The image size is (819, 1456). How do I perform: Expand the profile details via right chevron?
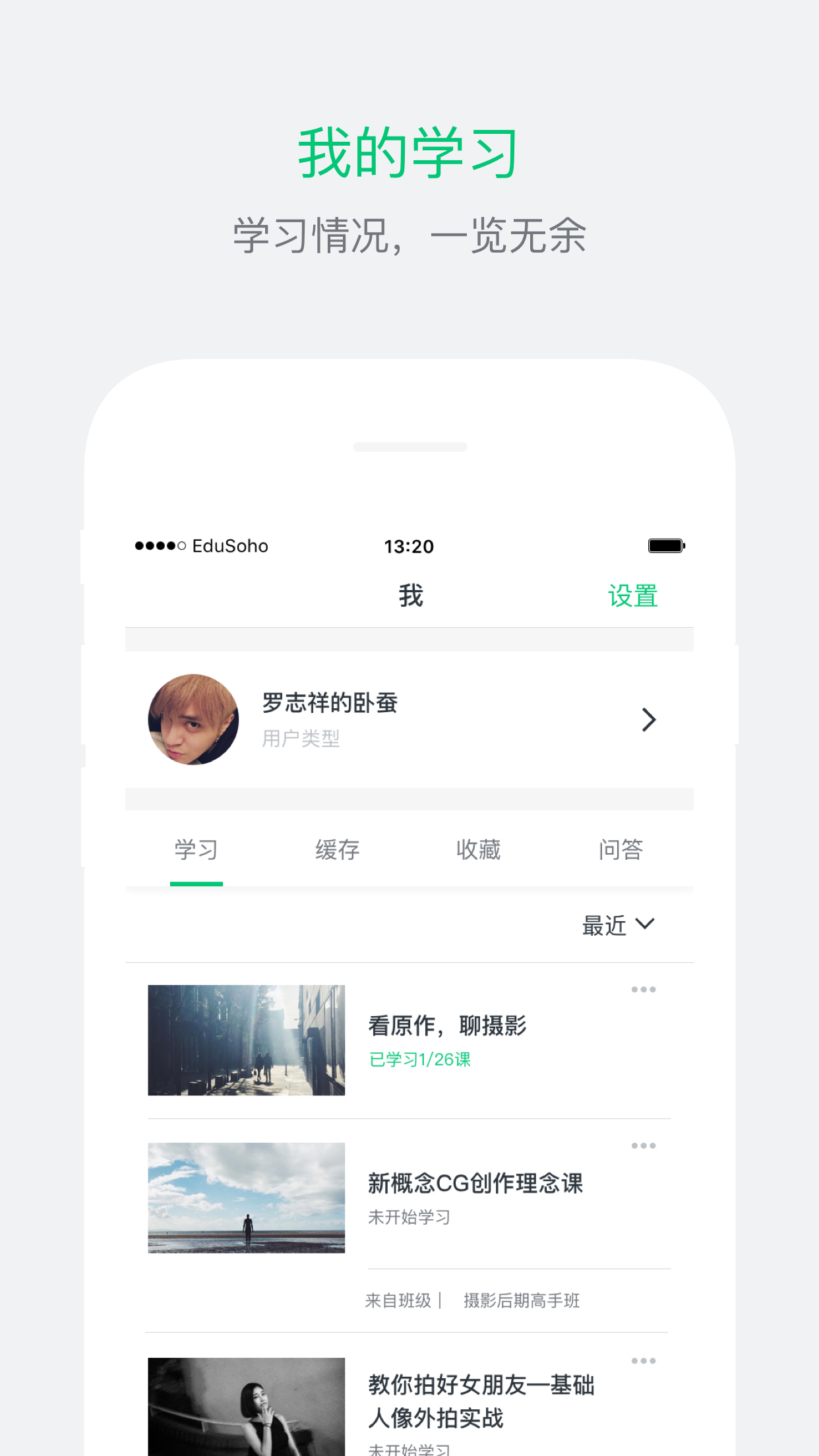tap(650, 720)
